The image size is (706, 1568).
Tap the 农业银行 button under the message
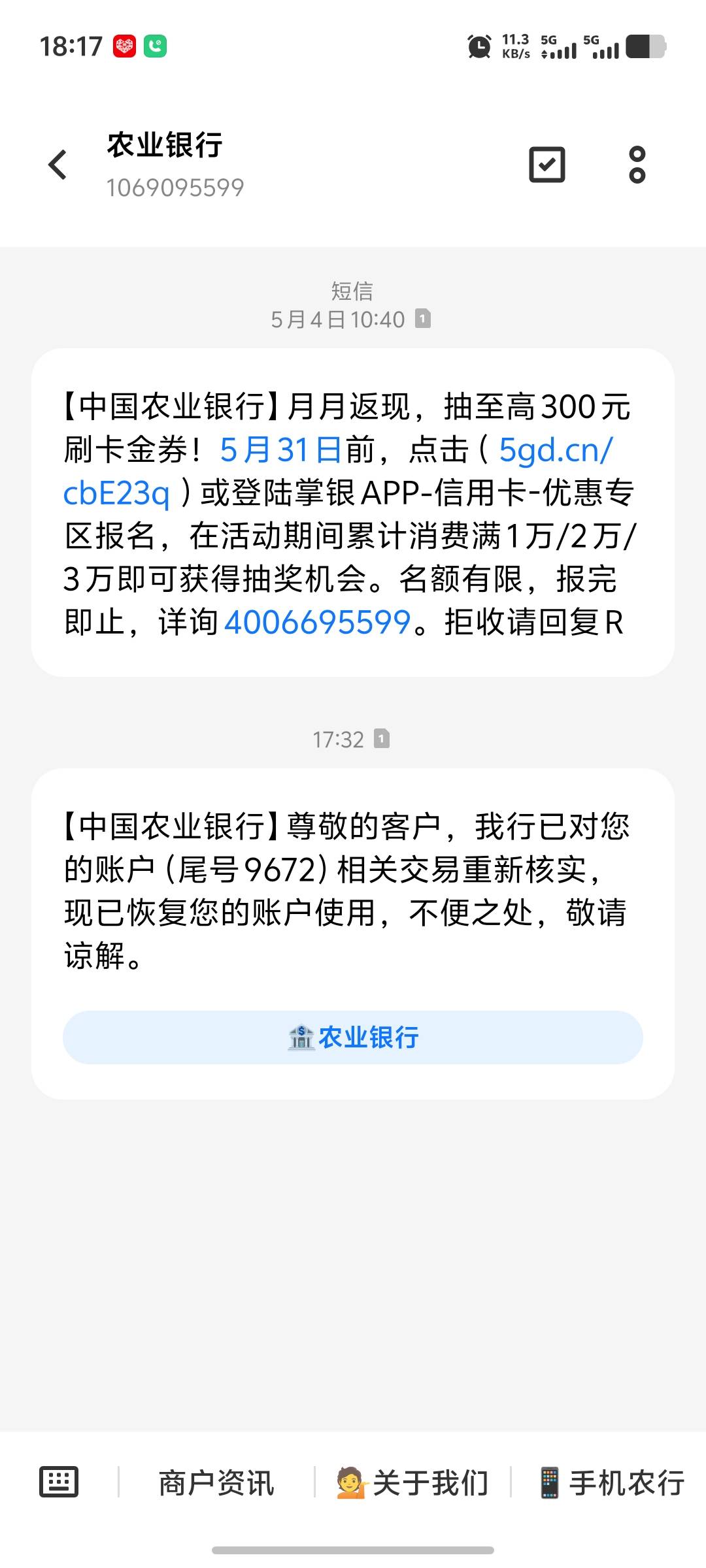pos(353,1037)
